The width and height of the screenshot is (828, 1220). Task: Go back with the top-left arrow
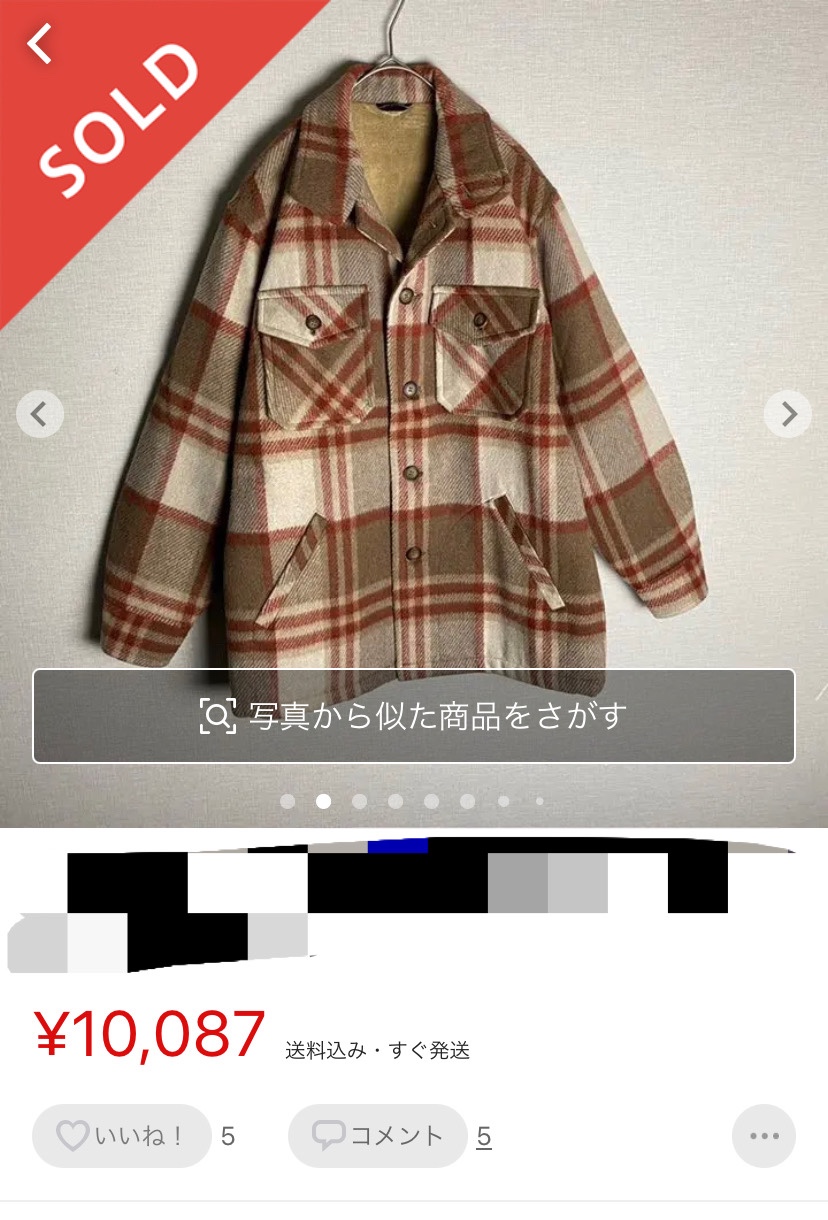[x=40, y=44]
